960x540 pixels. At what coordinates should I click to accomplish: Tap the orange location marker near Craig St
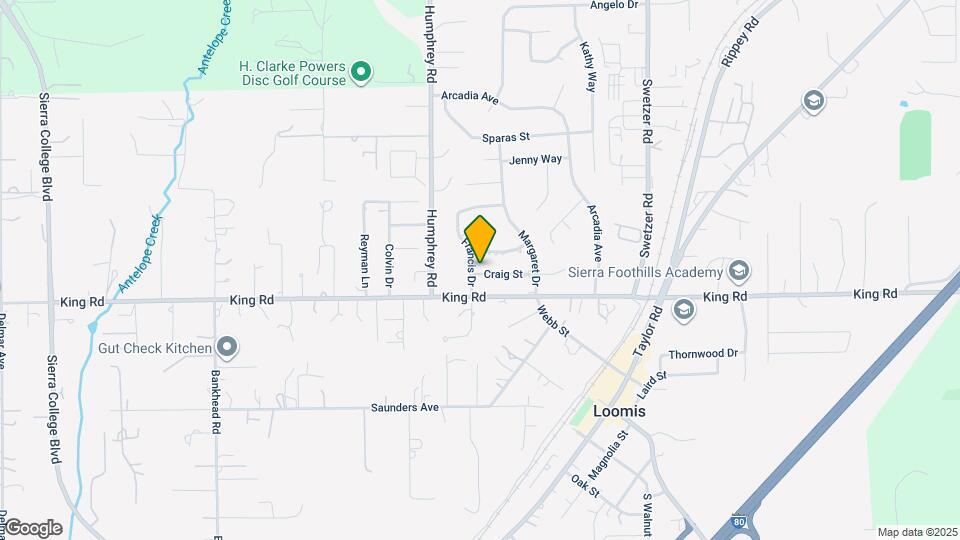tap(481, 239)
